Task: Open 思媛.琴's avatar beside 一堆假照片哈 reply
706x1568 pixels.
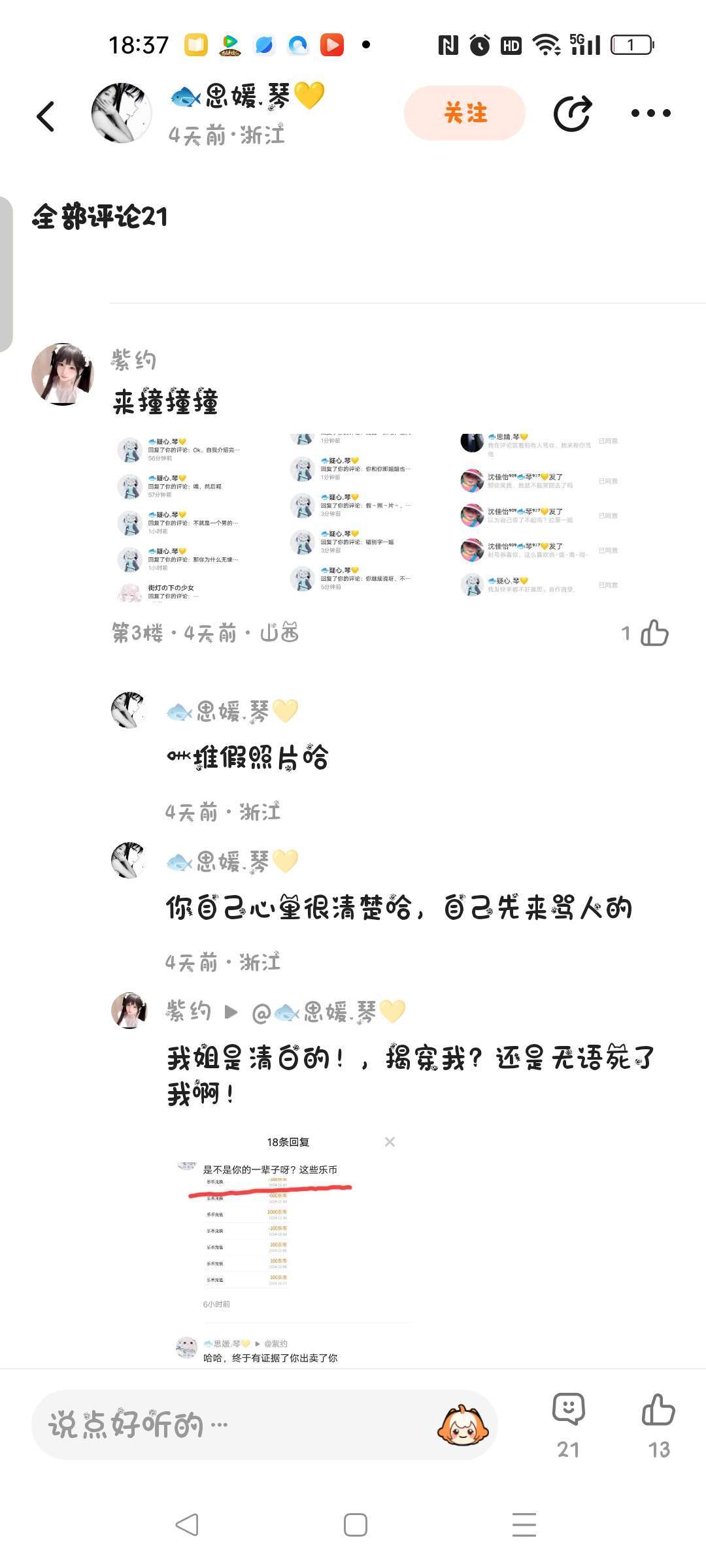Action: coord(128,710)
